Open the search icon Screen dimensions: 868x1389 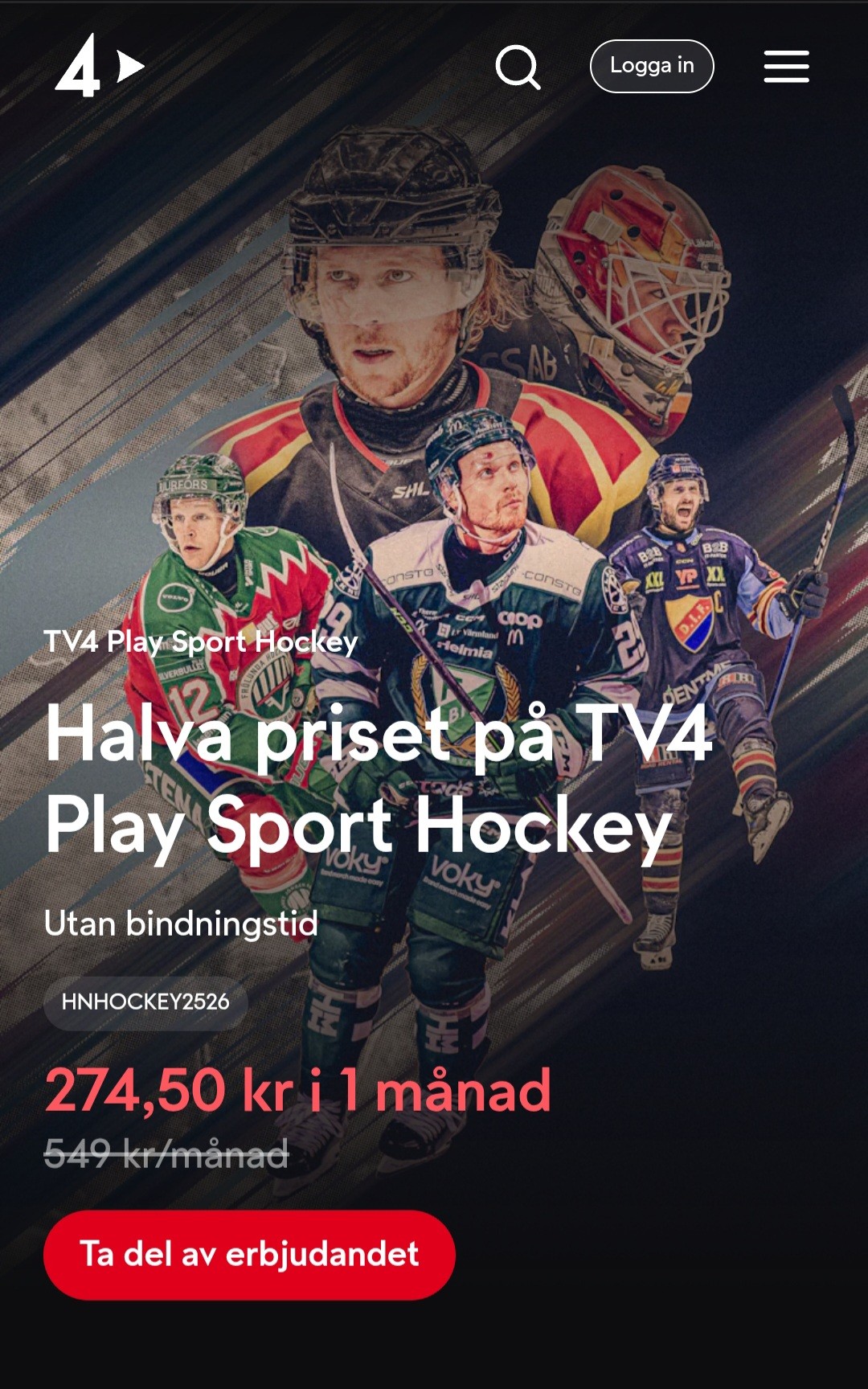click(518, 67)
